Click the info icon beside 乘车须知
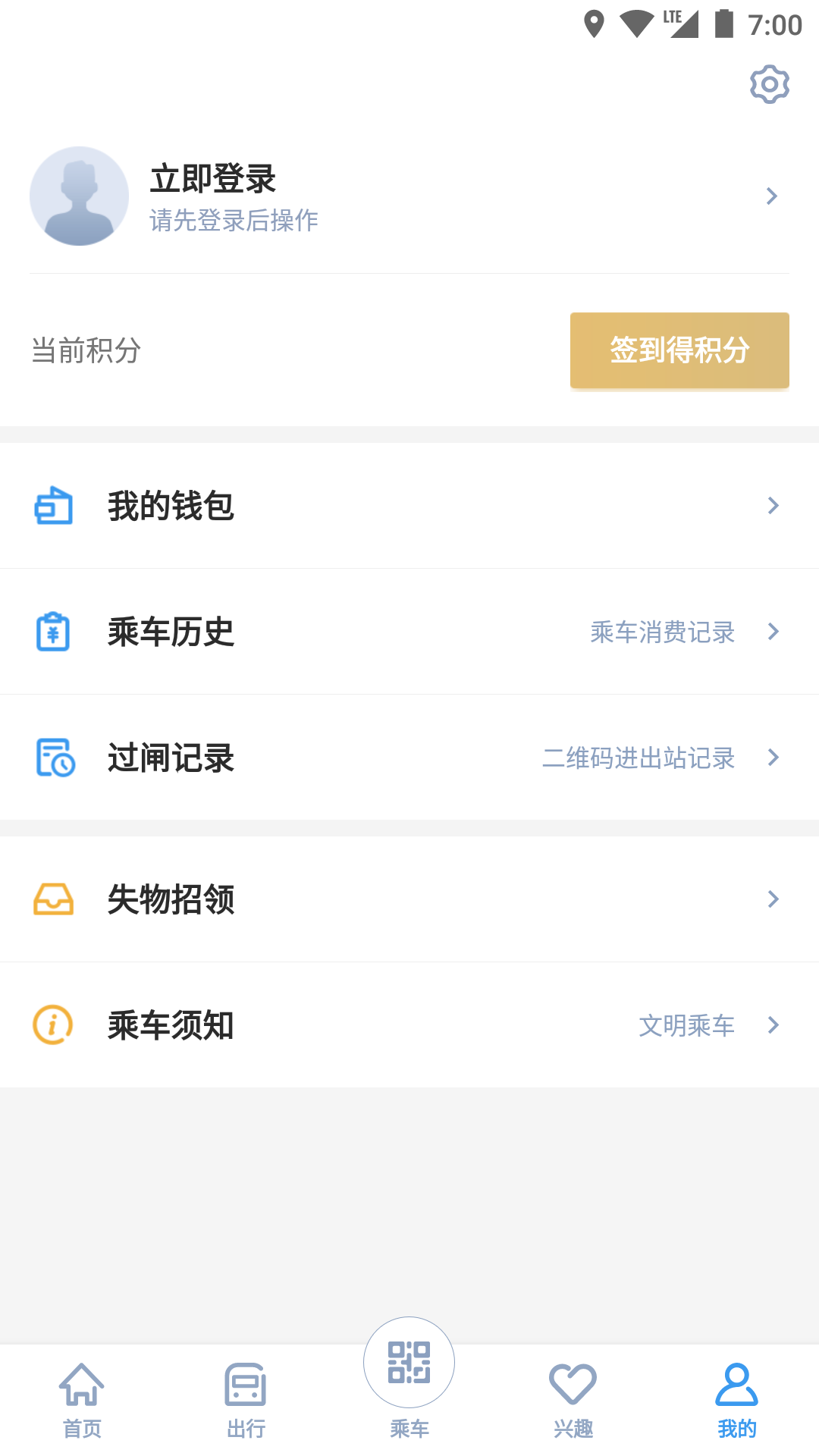 click(x=52, y=1025)
